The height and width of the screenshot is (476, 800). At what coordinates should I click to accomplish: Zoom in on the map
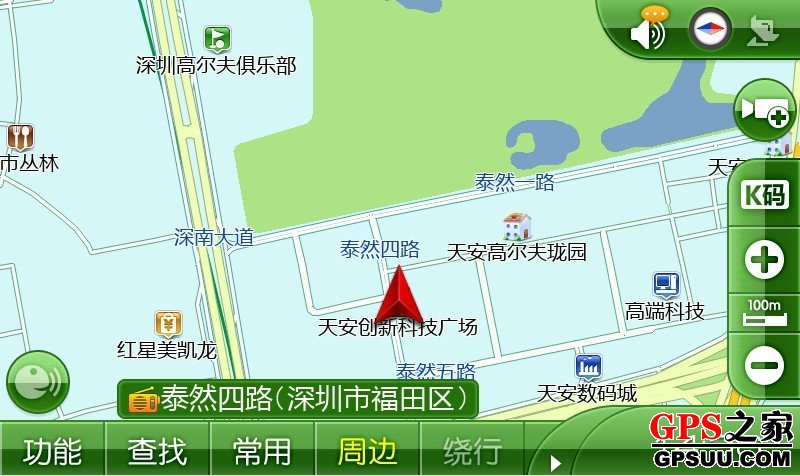point(765,262)
